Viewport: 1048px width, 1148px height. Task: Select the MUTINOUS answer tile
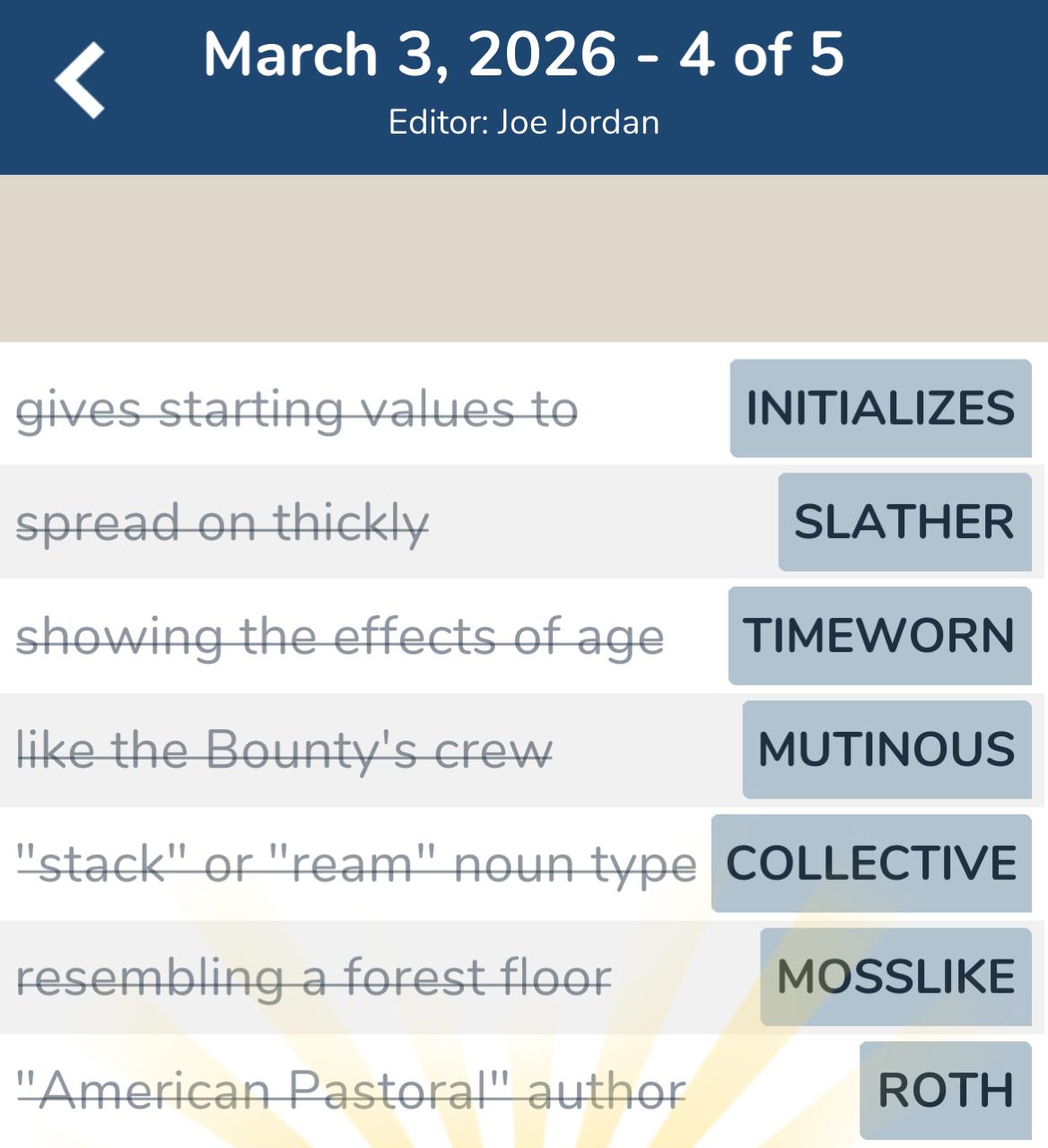885,750
